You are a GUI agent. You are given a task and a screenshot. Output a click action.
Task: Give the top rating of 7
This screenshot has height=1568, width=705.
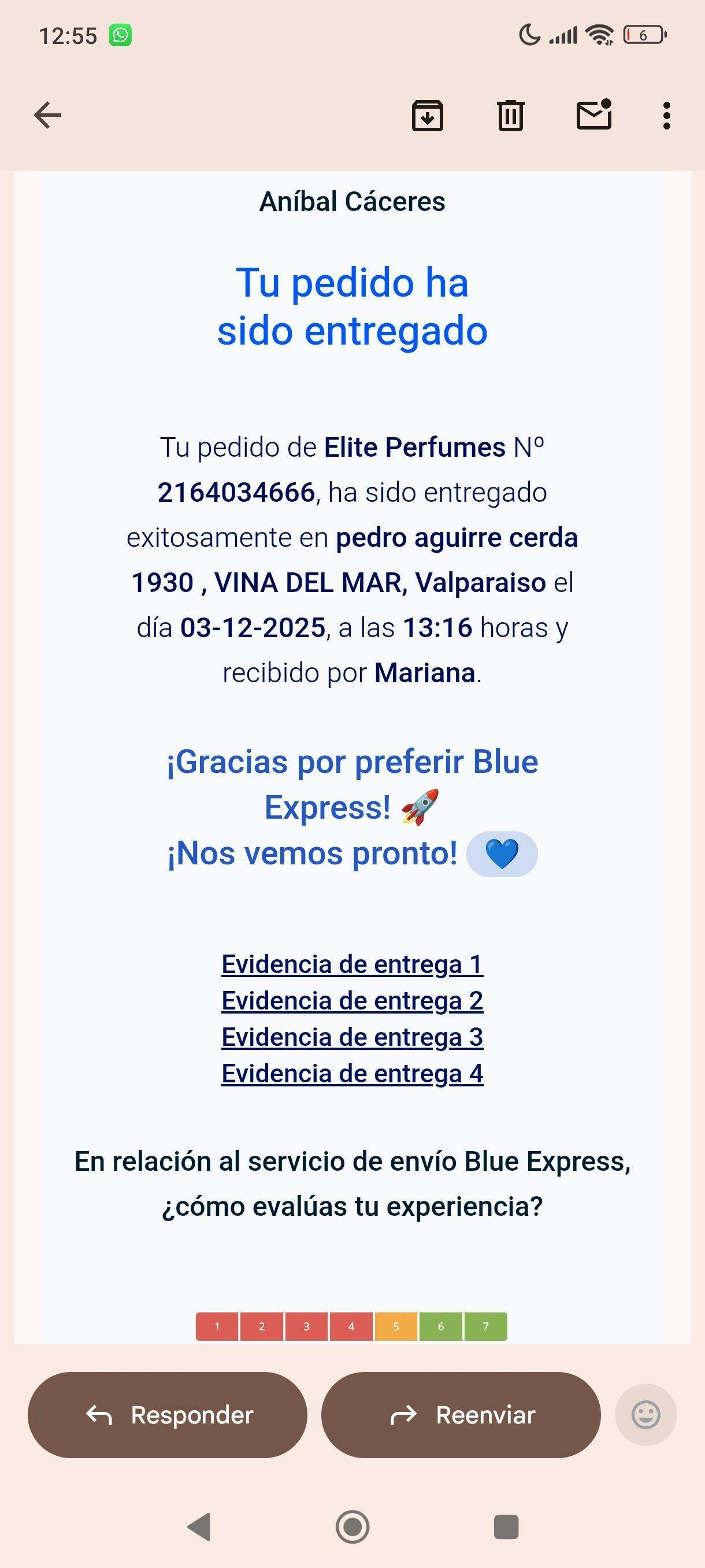pos(485,1326)
